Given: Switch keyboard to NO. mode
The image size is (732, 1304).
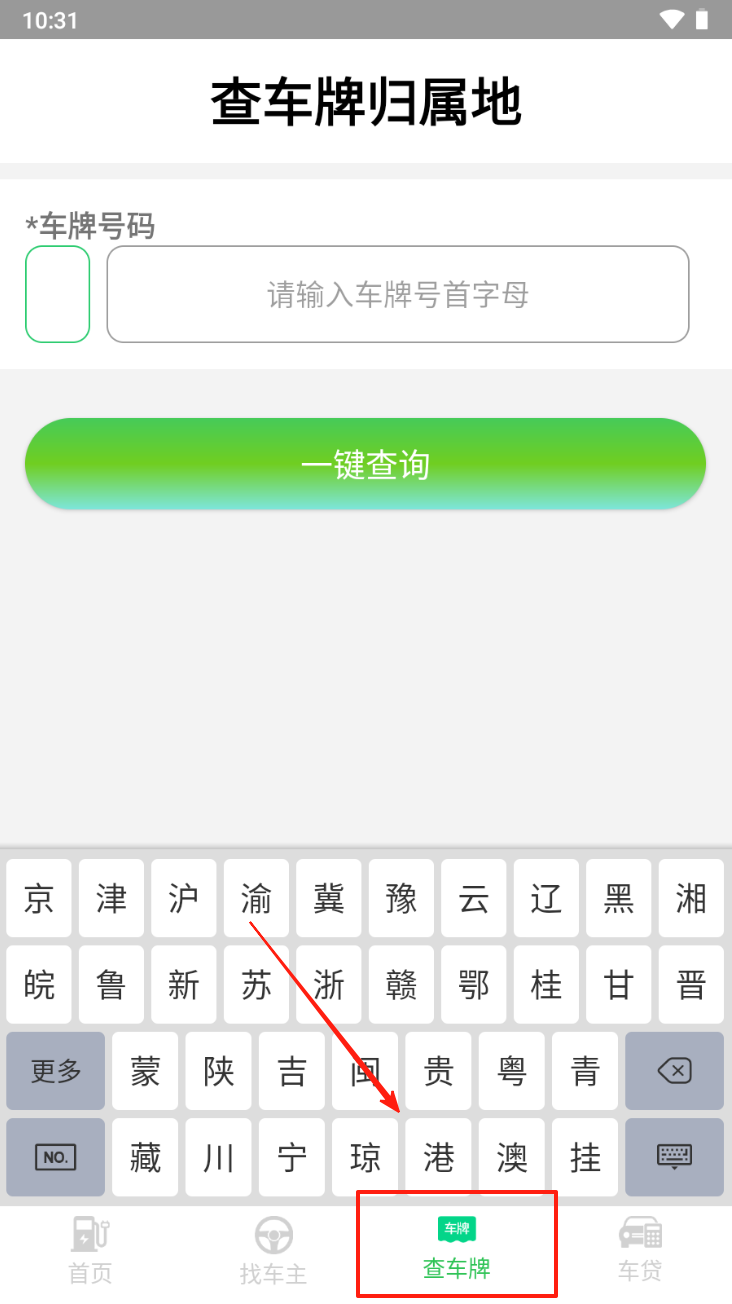Looking at the screenshot, I should (x=56, y=1157).
